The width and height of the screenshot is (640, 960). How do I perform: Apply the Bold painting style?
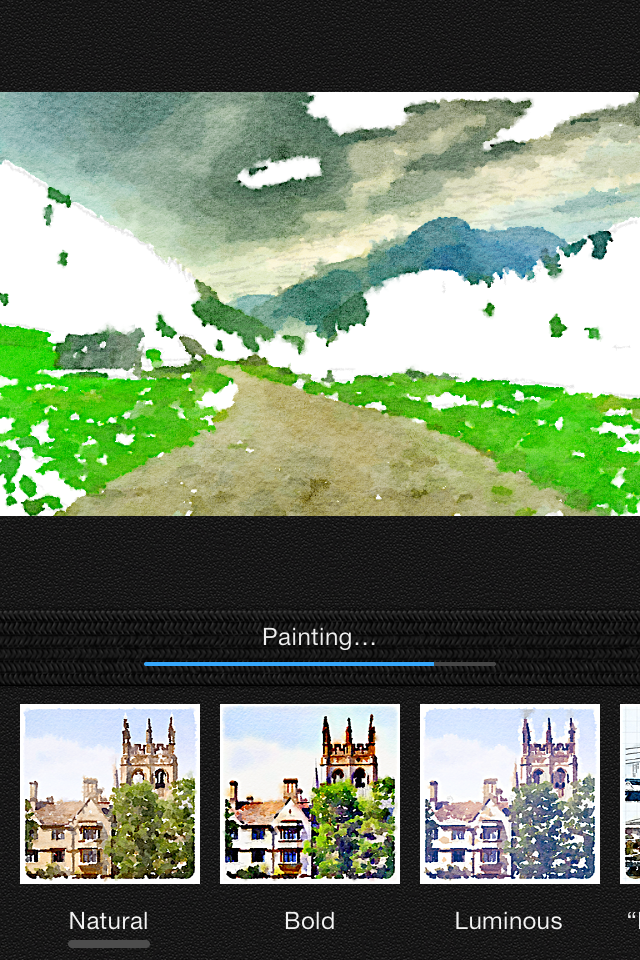click(310, 793)
